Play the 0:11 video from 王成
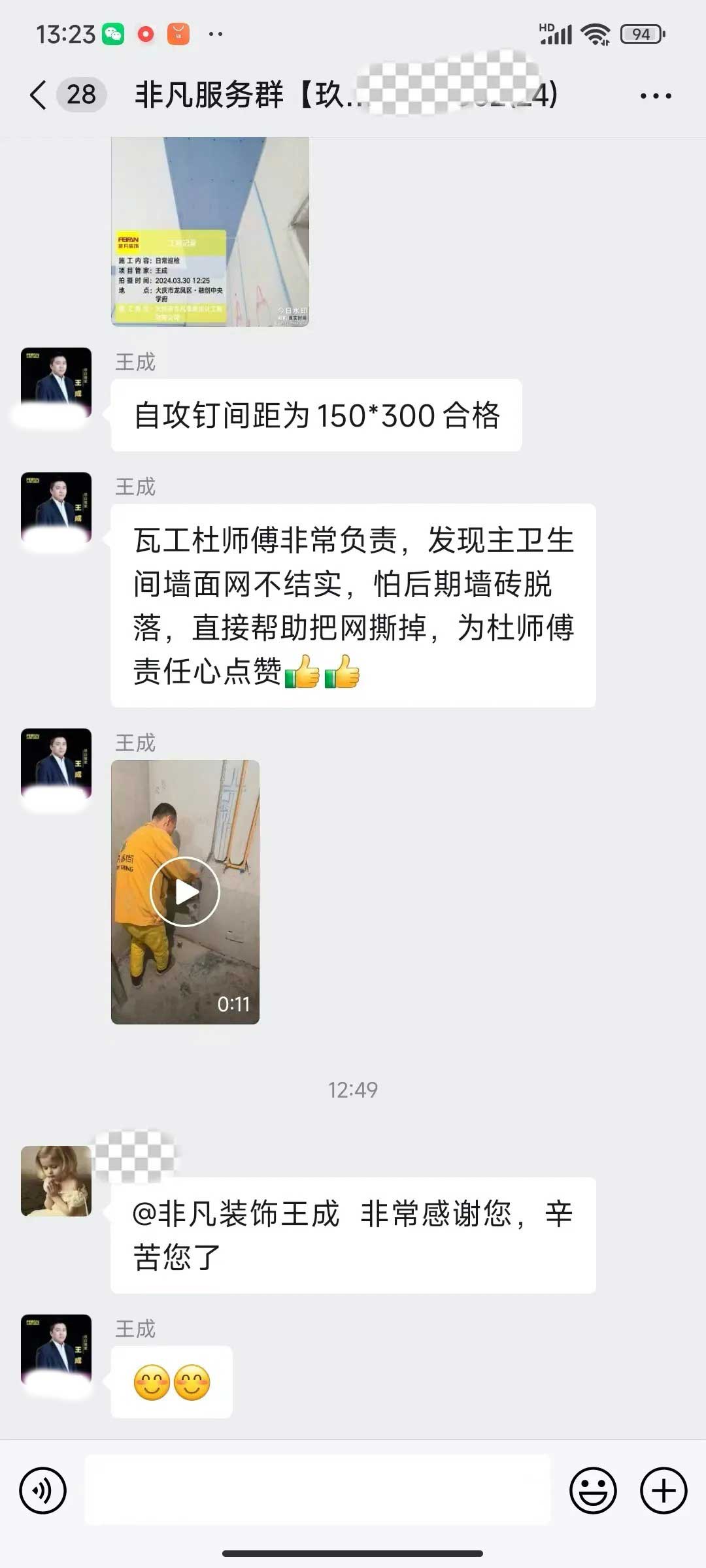 pyautogui.click(x=185, y=891)
